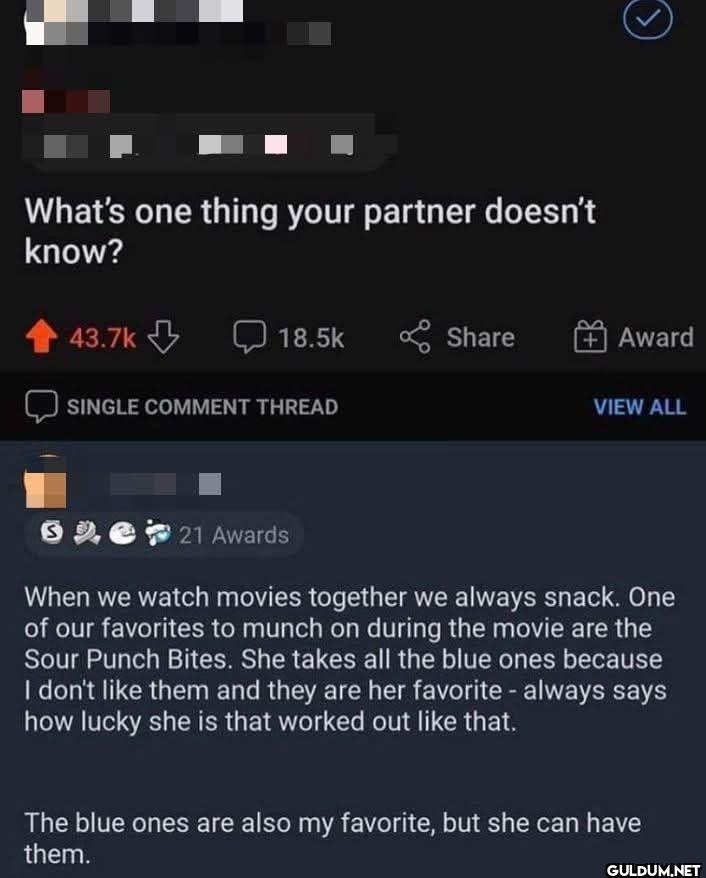Give the post an Award
This screenshot has height=878, width=706.
pyautogui.click(x=633, y=338)
